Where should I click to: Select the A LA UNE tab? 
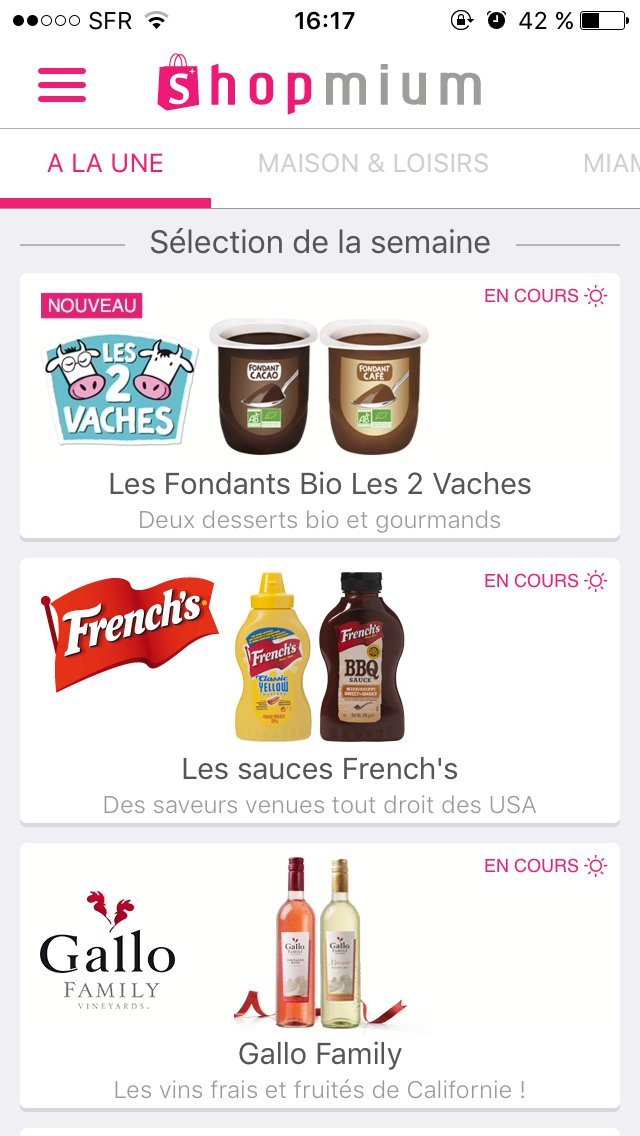[x=105, y=164]
